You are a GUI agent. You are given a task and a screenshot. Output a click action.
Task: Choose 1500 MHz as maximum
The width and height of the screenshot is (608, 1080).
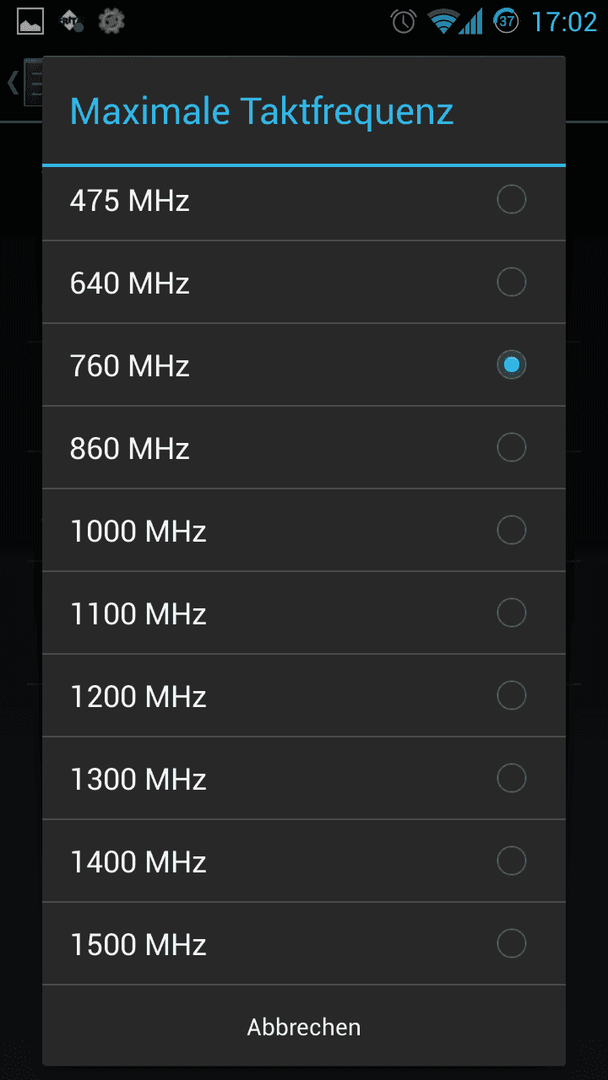coord(304,944)
